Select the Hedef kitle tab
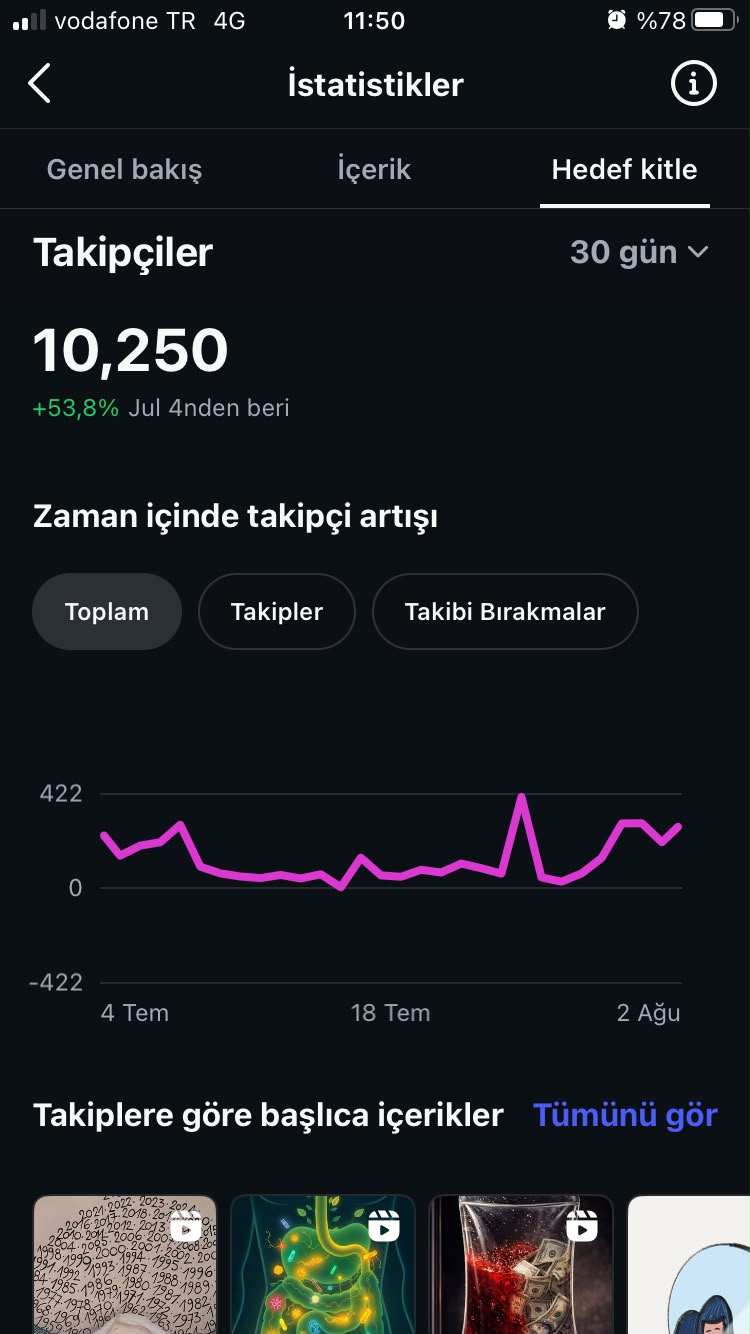750x1334 pixels. 625,169
